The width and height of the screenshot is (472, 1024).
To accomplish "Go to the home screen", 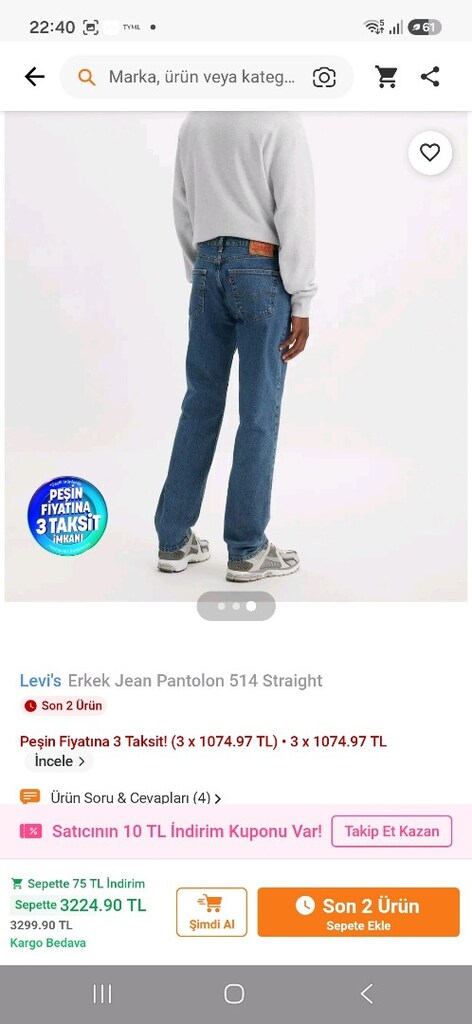I will [x=234, y=994].
